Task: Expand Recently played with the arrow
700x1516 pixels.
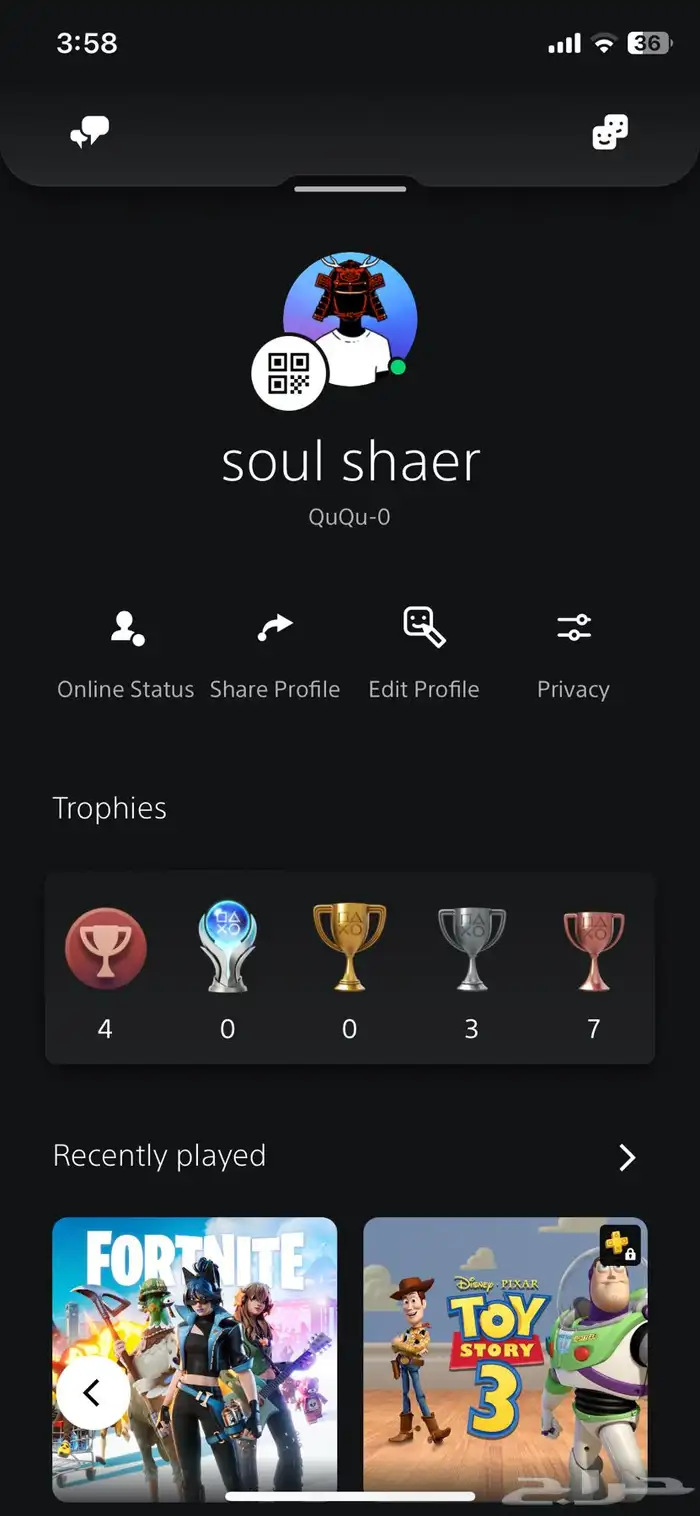Action: click(627, 1157)
